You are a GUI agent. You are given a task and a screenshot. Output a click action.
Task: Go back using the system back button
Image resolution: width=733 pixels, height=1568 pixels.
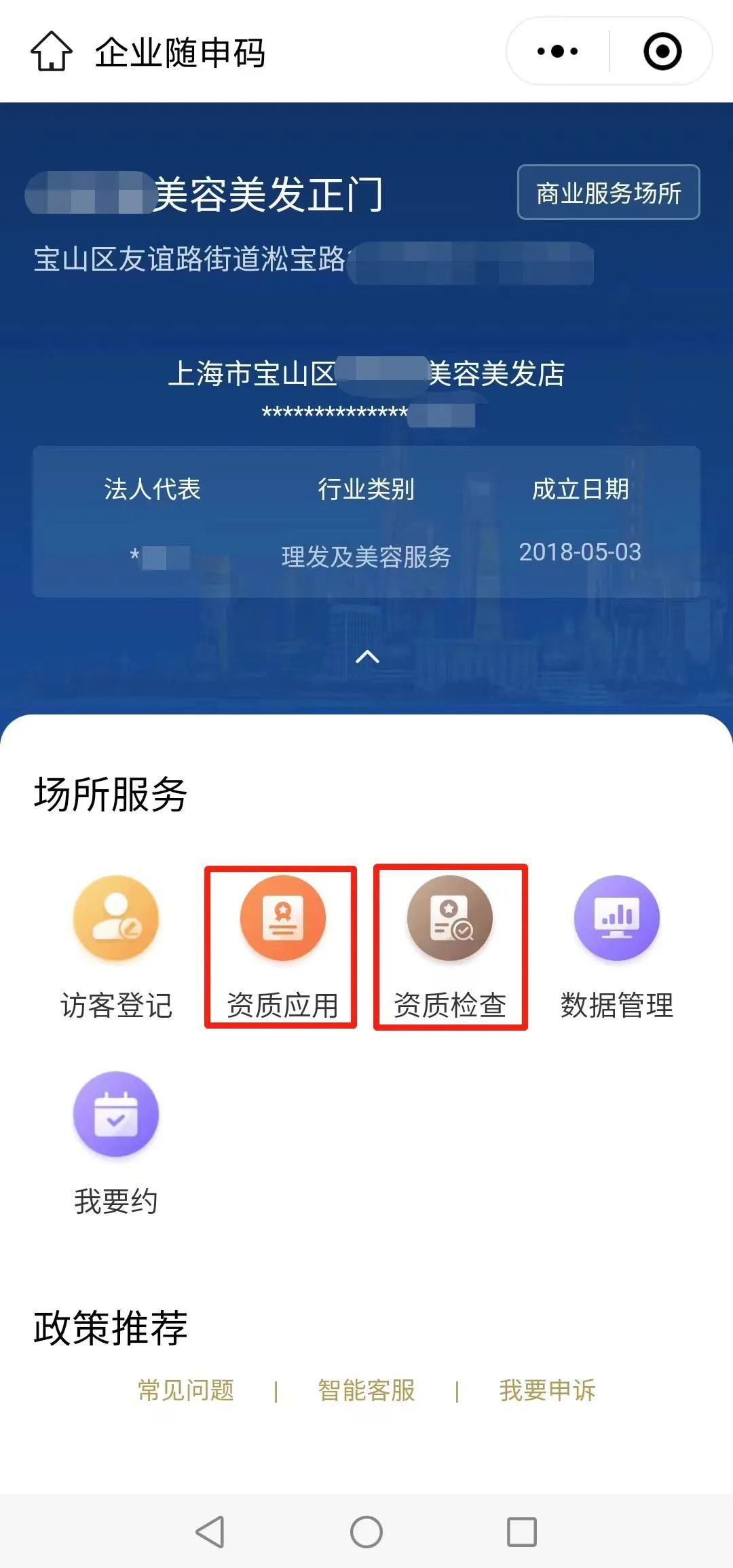tap(210, 1531)
